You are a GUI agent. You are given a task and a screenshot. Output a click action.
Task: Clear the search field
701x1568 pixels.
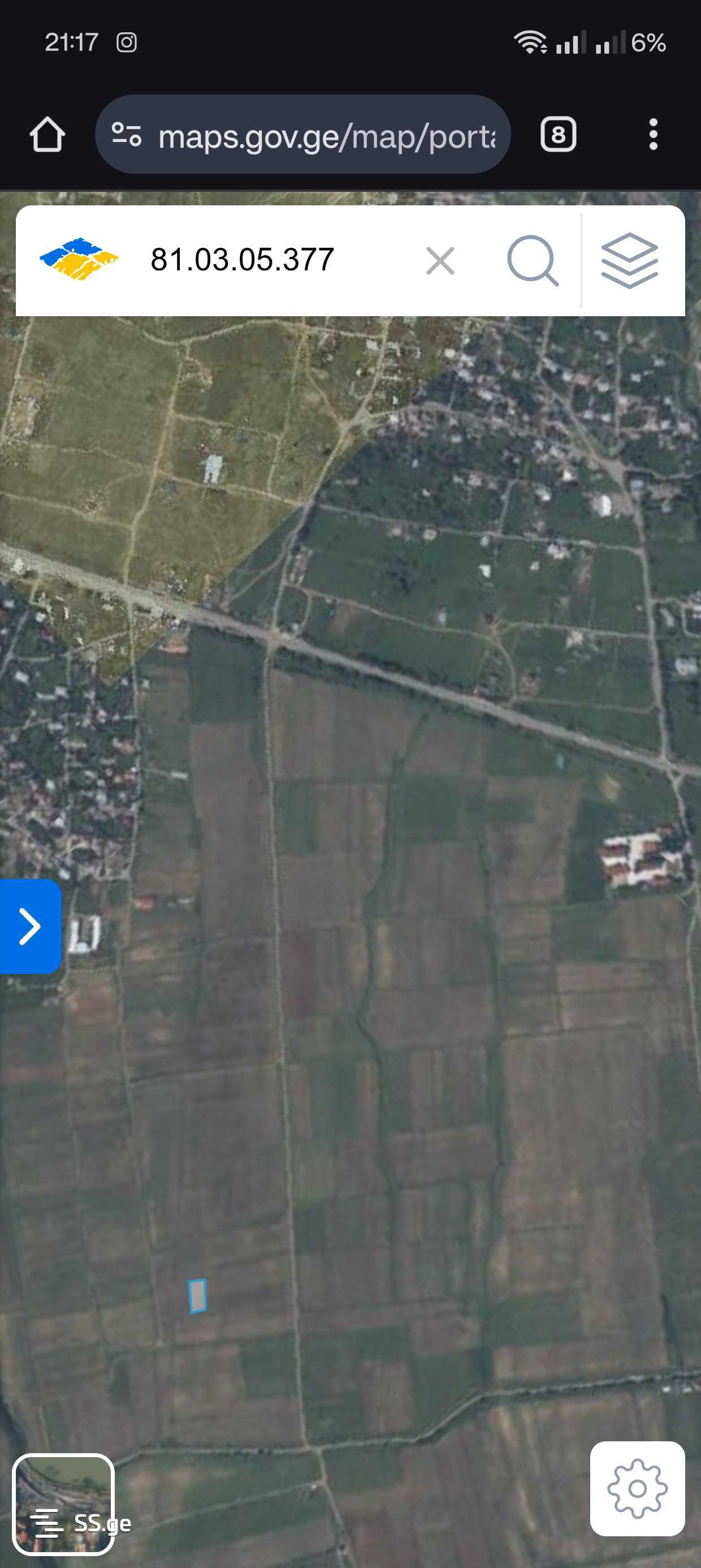(x=440, y=261)
